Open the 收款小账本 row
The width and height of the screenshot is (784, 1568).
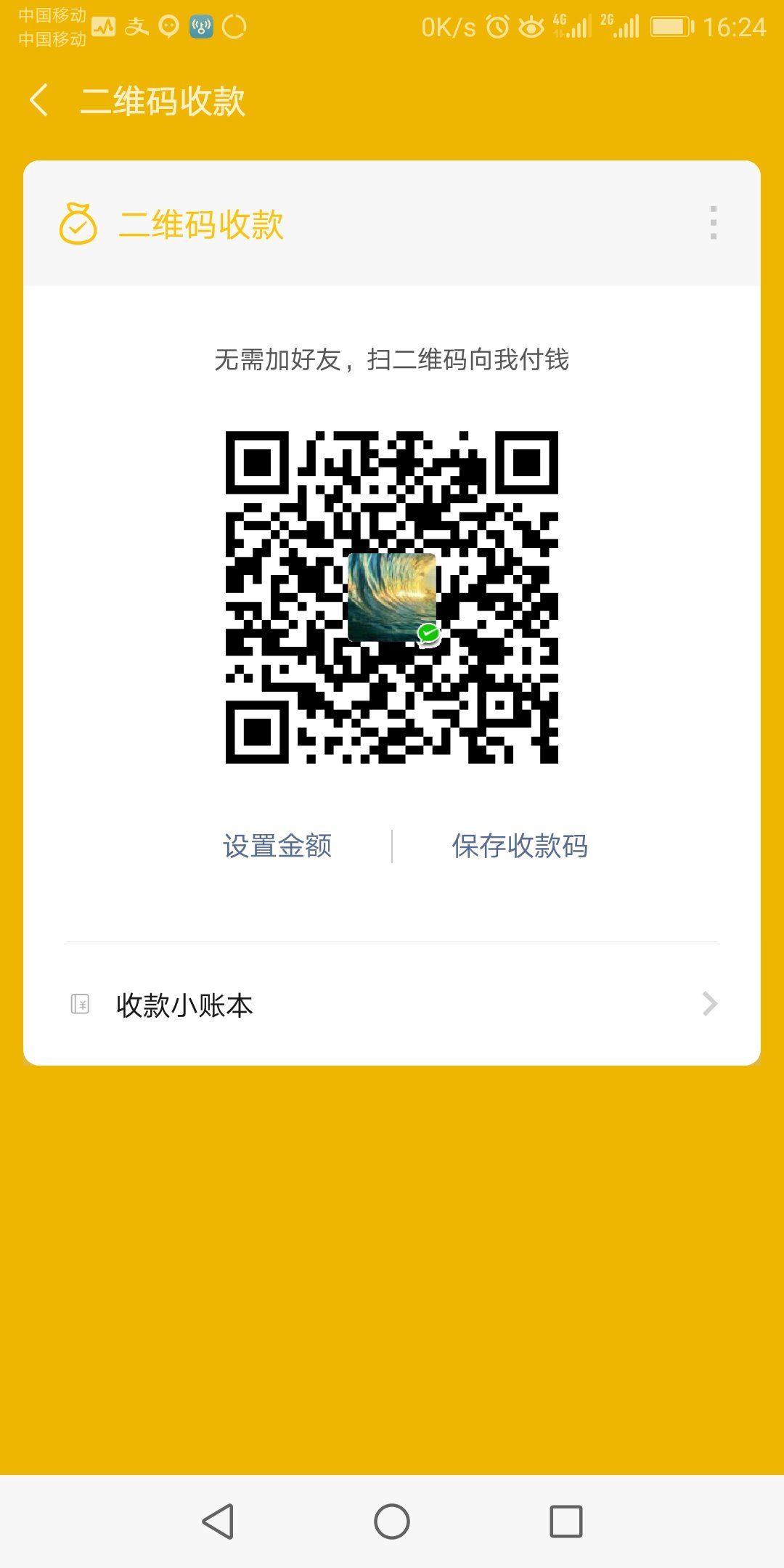(x=392, y=1005)
